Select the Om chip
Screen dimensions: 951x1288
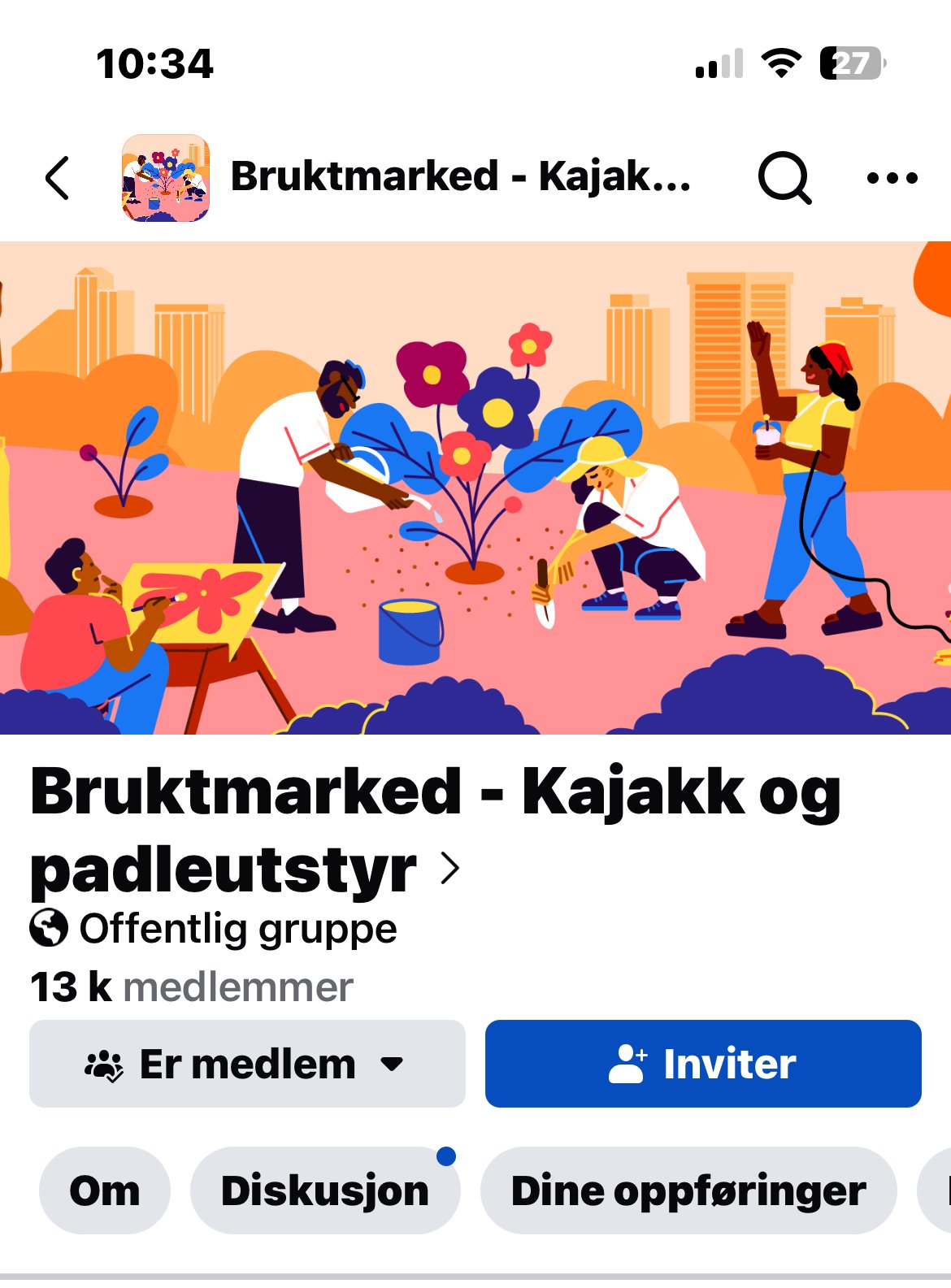105,1190
